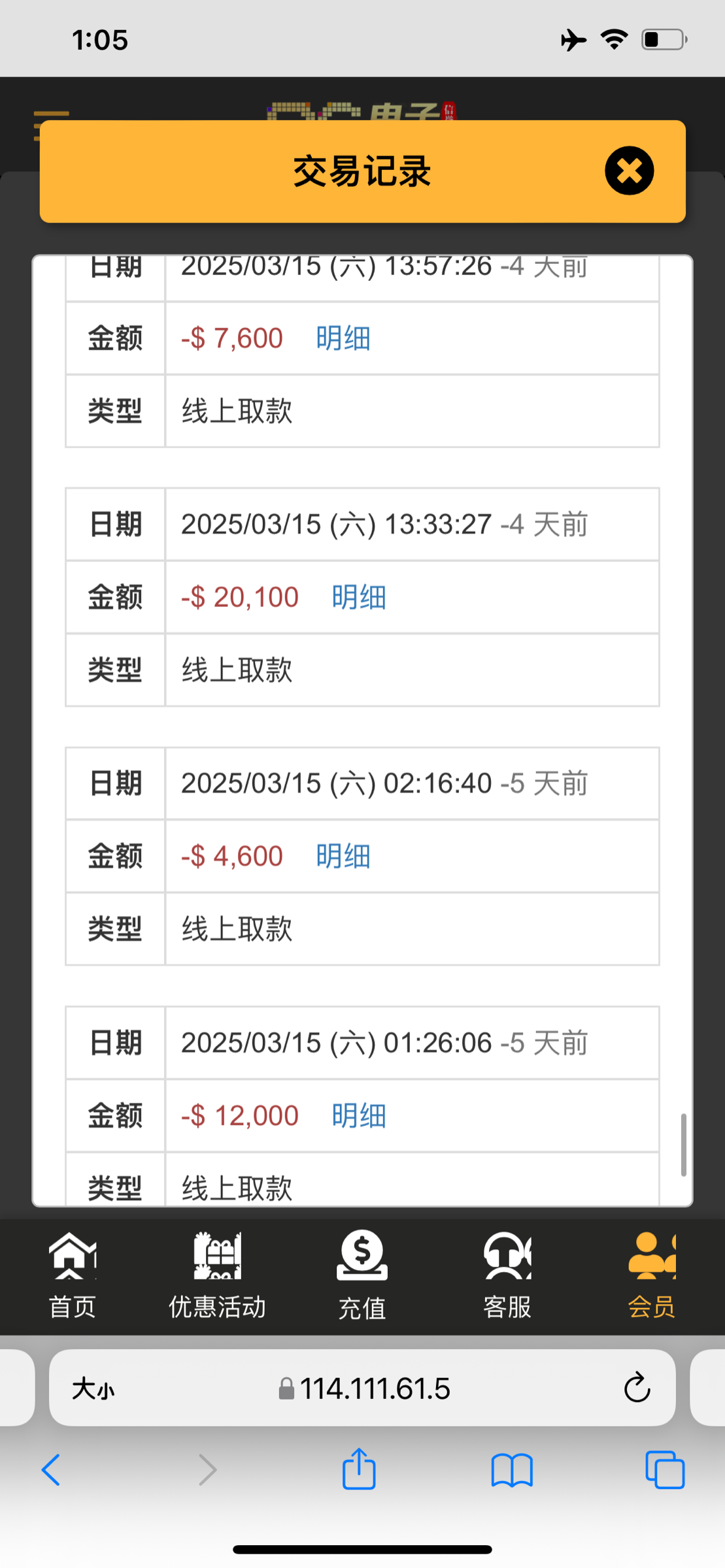Go to the 首页 tab
Viewport: 725px width, 1568px height.
[x=73, y=1275]
